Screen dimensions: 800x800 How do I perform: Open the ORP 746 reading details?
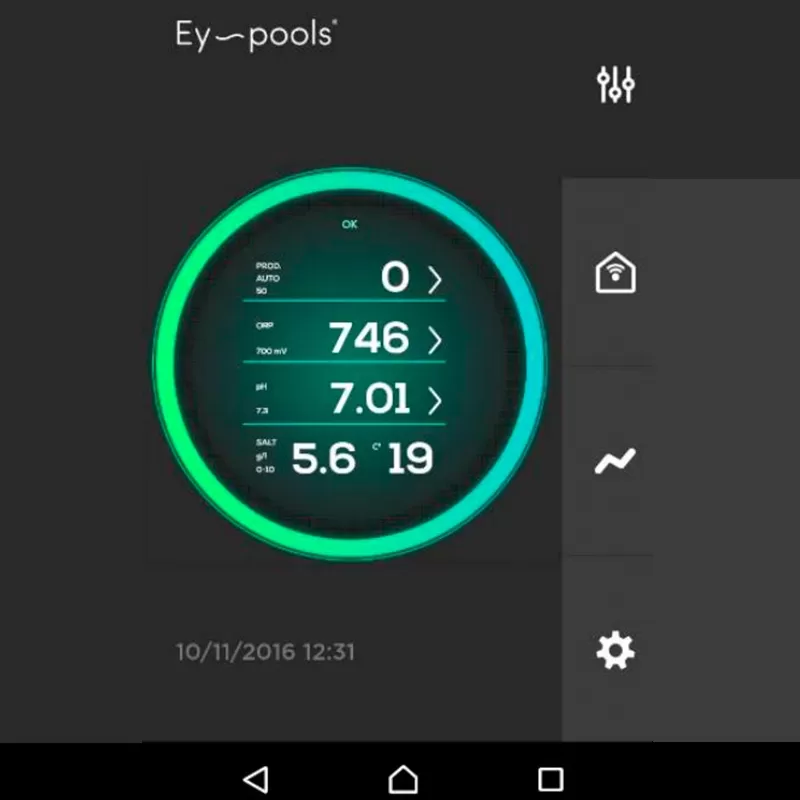point(434,341)
